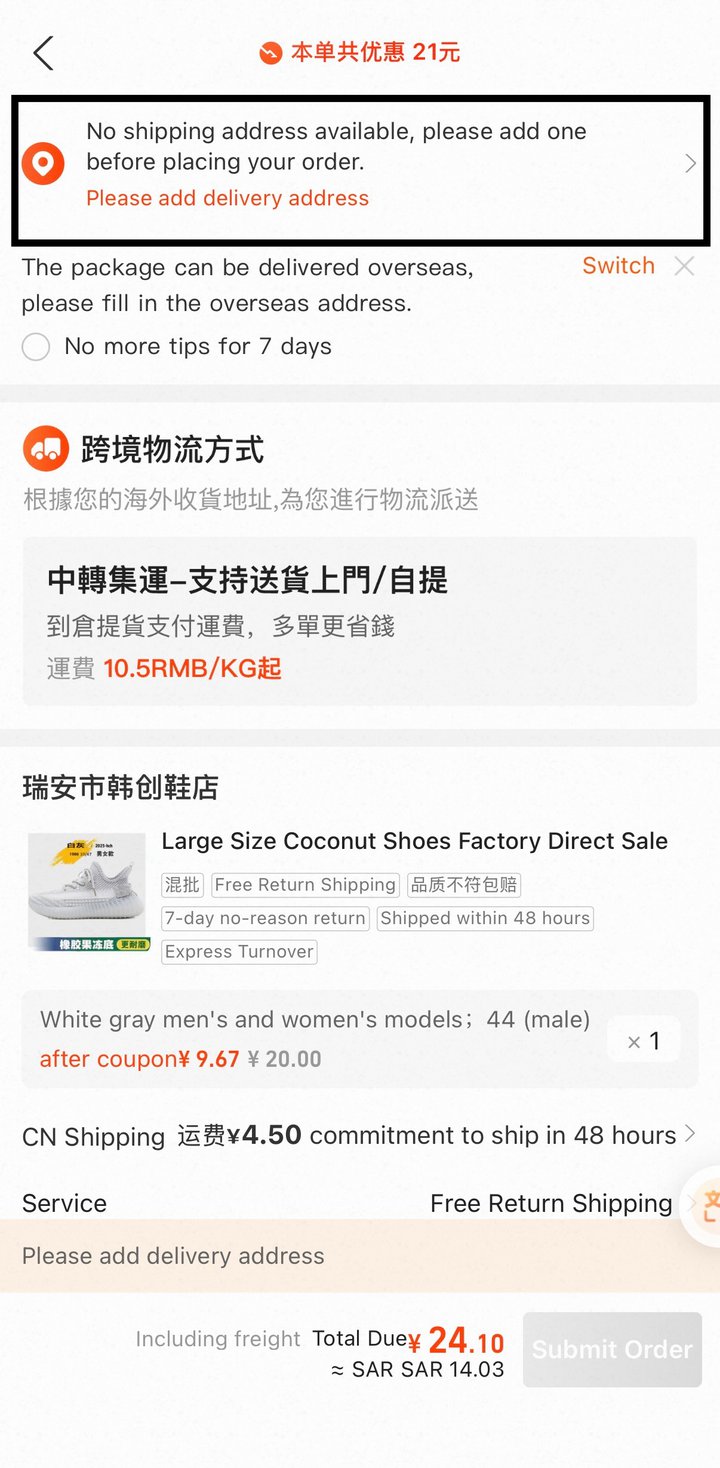Tap the Submit Order button
720x1468 pixels.
click(612, 1350)
